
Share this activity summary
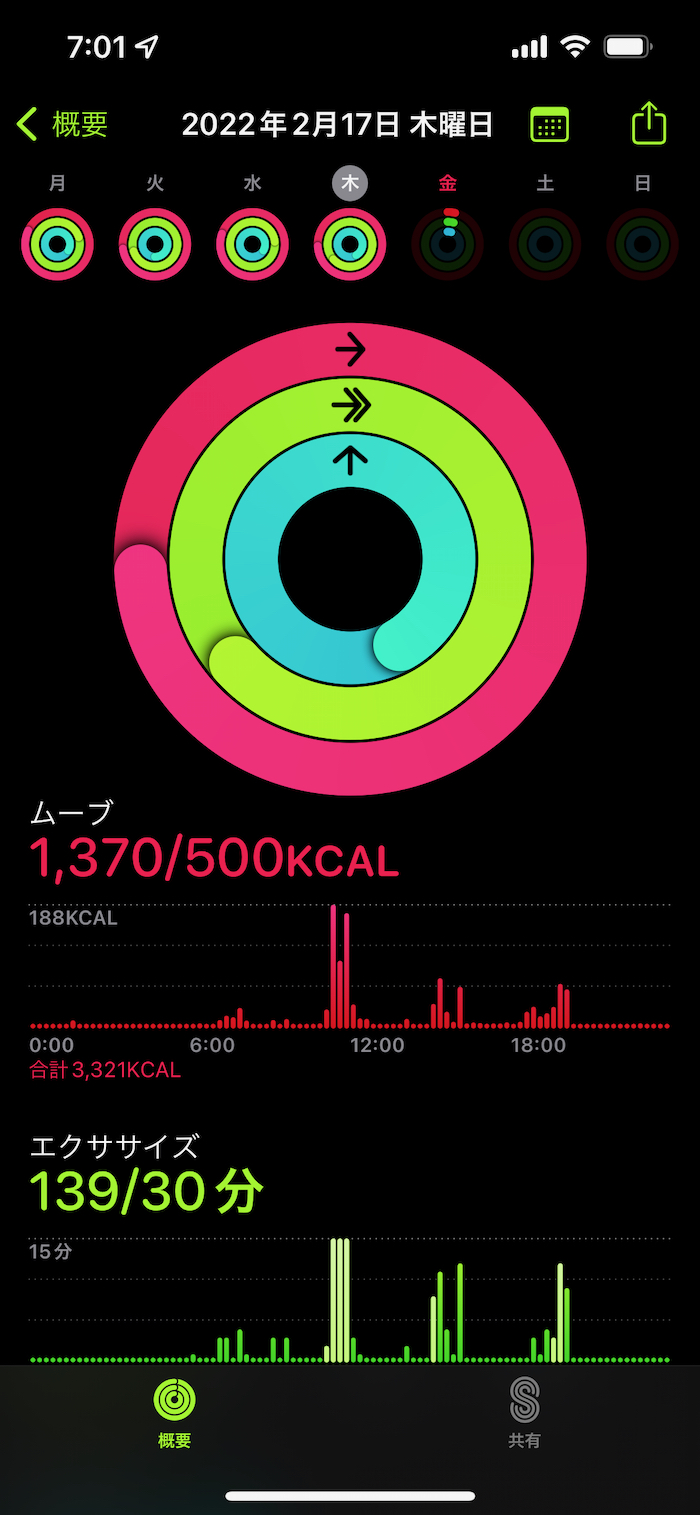point(649,124)
